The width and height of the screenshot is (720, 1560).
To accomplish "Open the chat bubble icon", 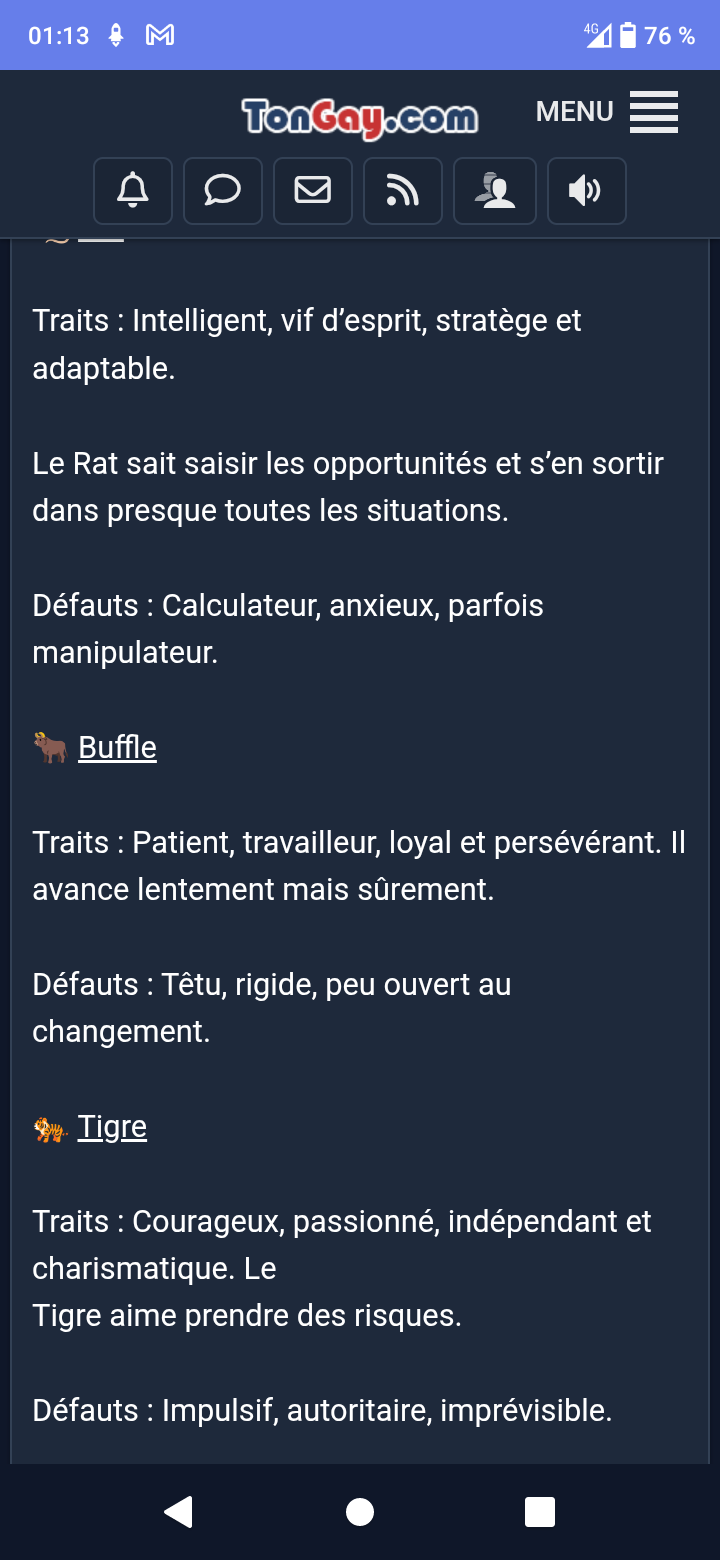I will tap(223, 190).
